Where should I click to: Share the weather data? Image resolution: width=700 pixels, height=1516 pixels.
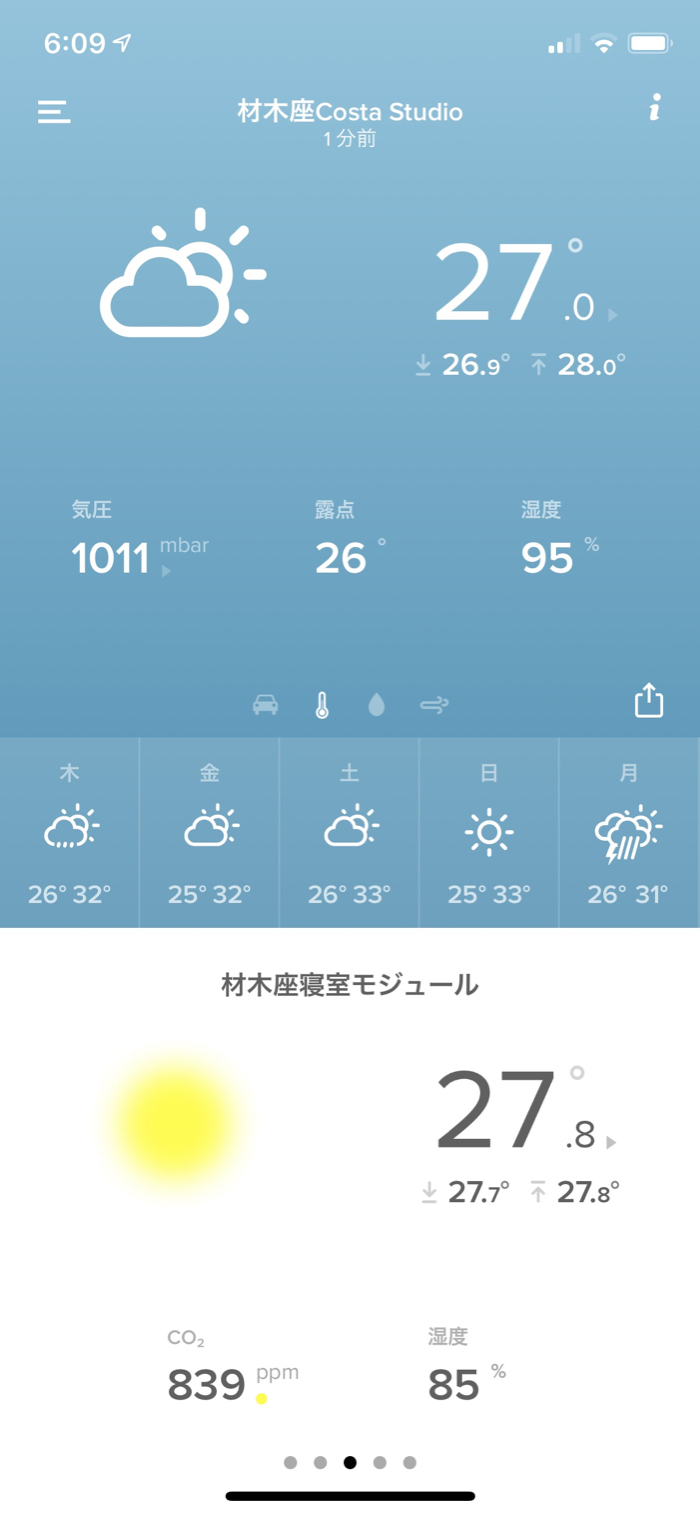coord(649,700)
